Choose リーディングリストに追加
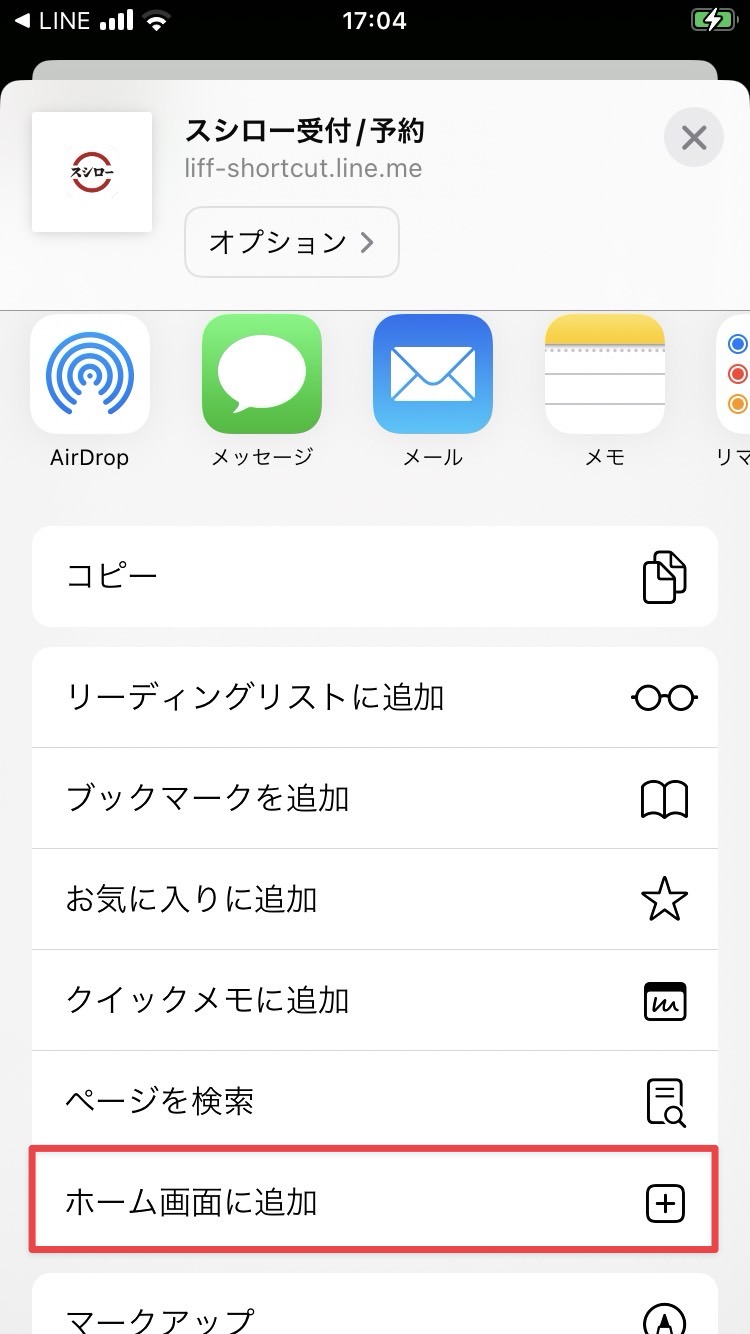 tap(375, 697)
